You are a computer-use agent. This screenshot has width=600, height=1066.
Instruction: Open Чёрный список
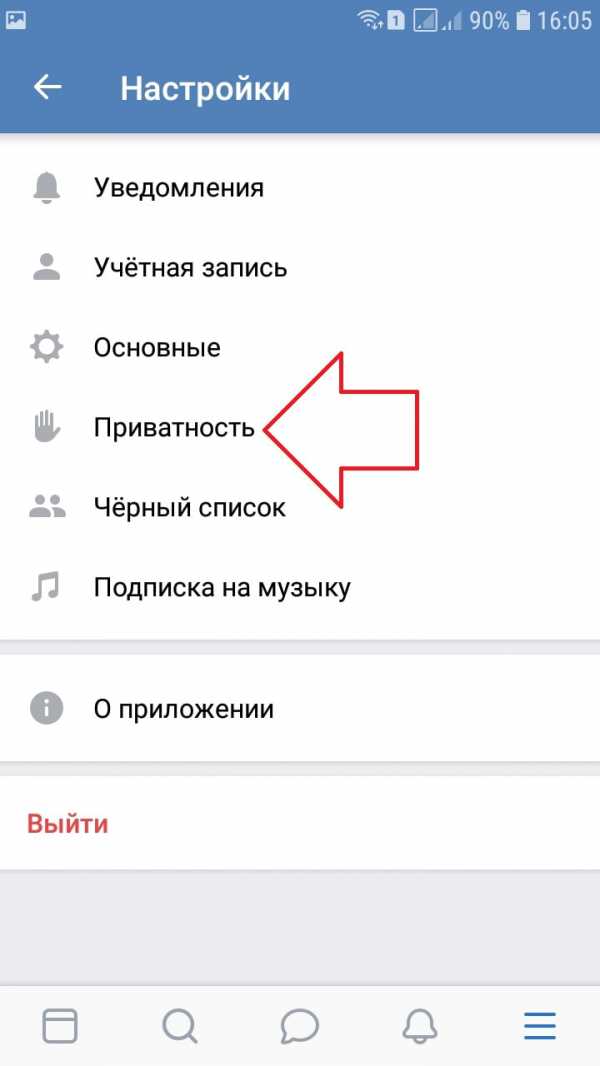(189, 507)
